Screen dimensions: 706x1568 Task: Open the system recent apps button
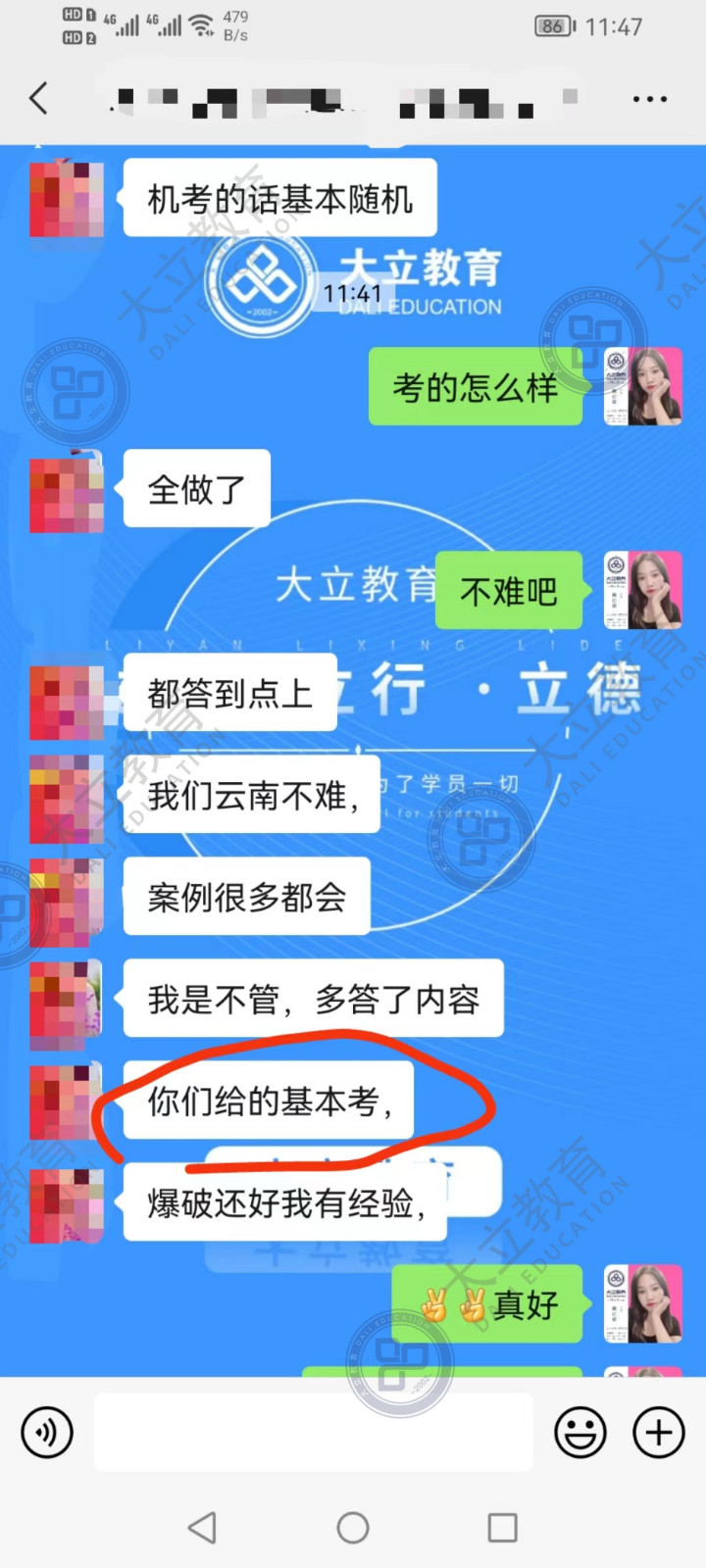(x=502, y=1527)
